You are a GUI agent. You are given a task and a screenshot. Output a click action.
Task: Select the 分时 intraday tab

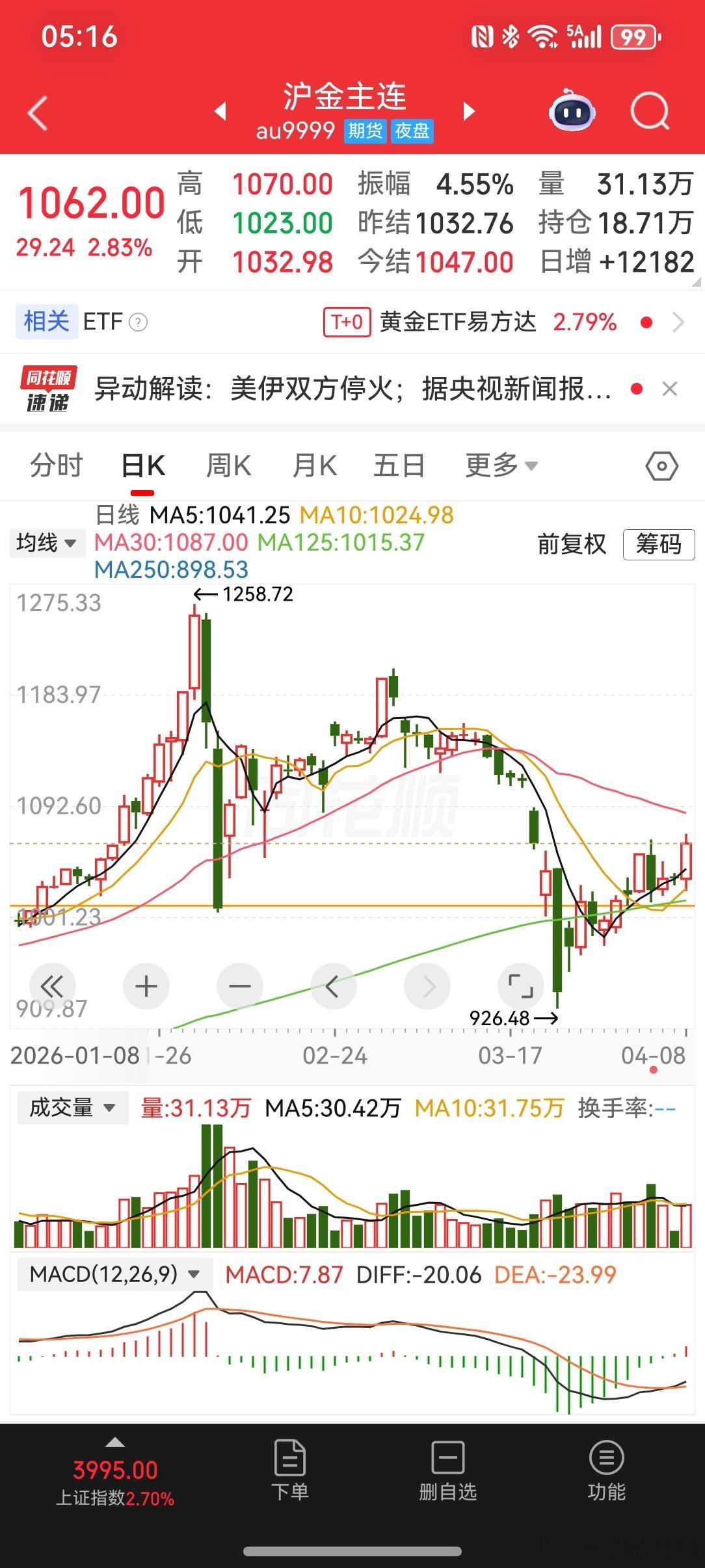coord(55,465)
